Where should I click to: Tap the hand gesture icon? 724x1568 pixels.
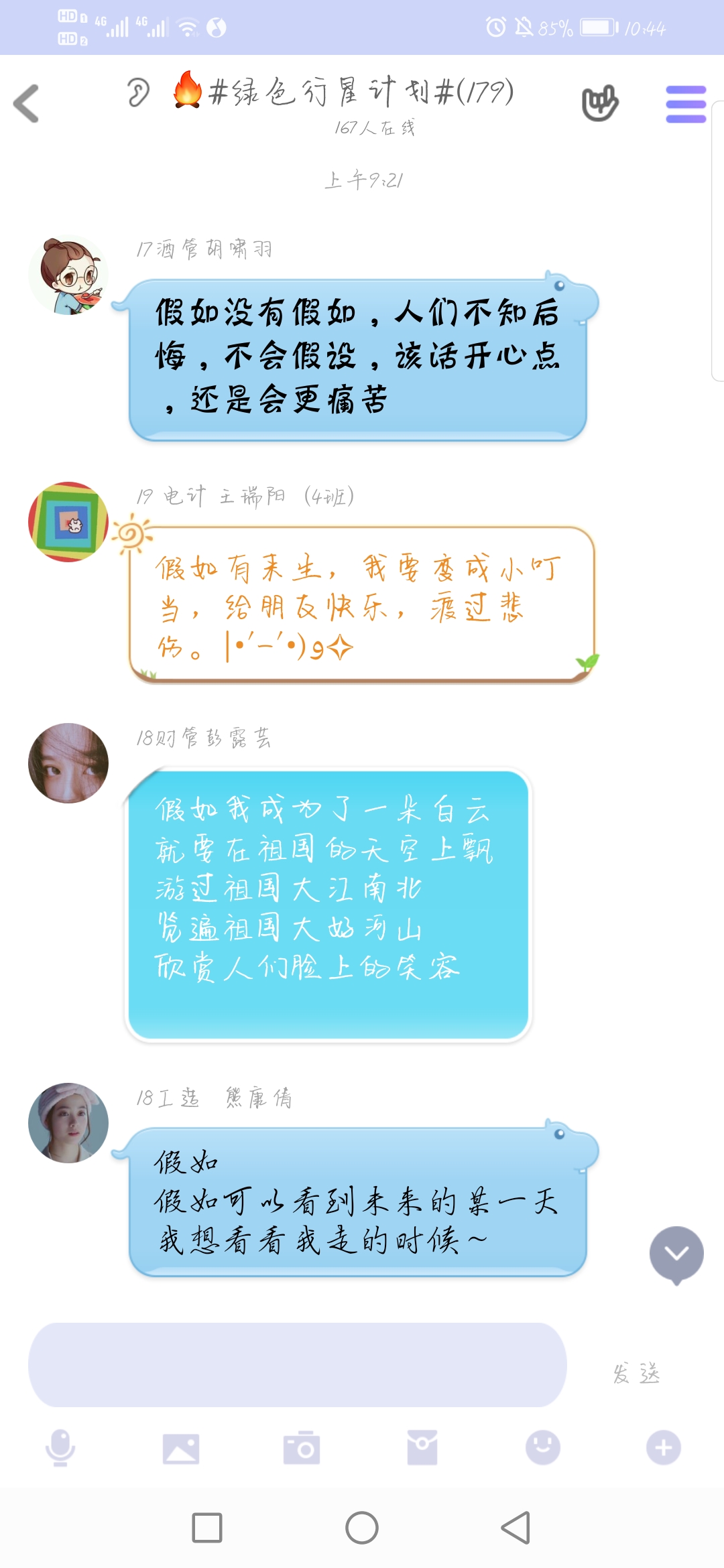tap(599, 104)
